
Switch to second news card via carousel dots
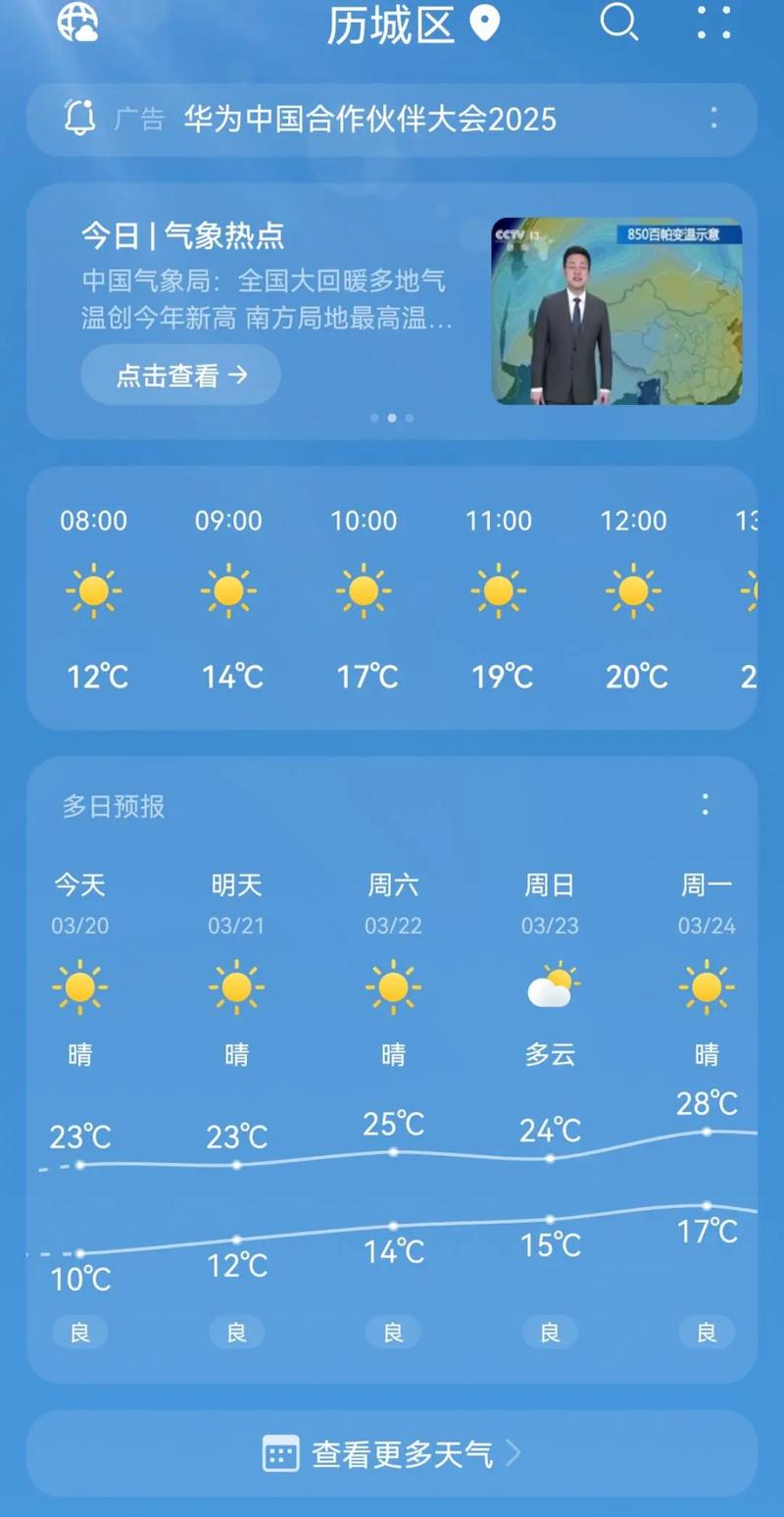click(x=392, y=418)
